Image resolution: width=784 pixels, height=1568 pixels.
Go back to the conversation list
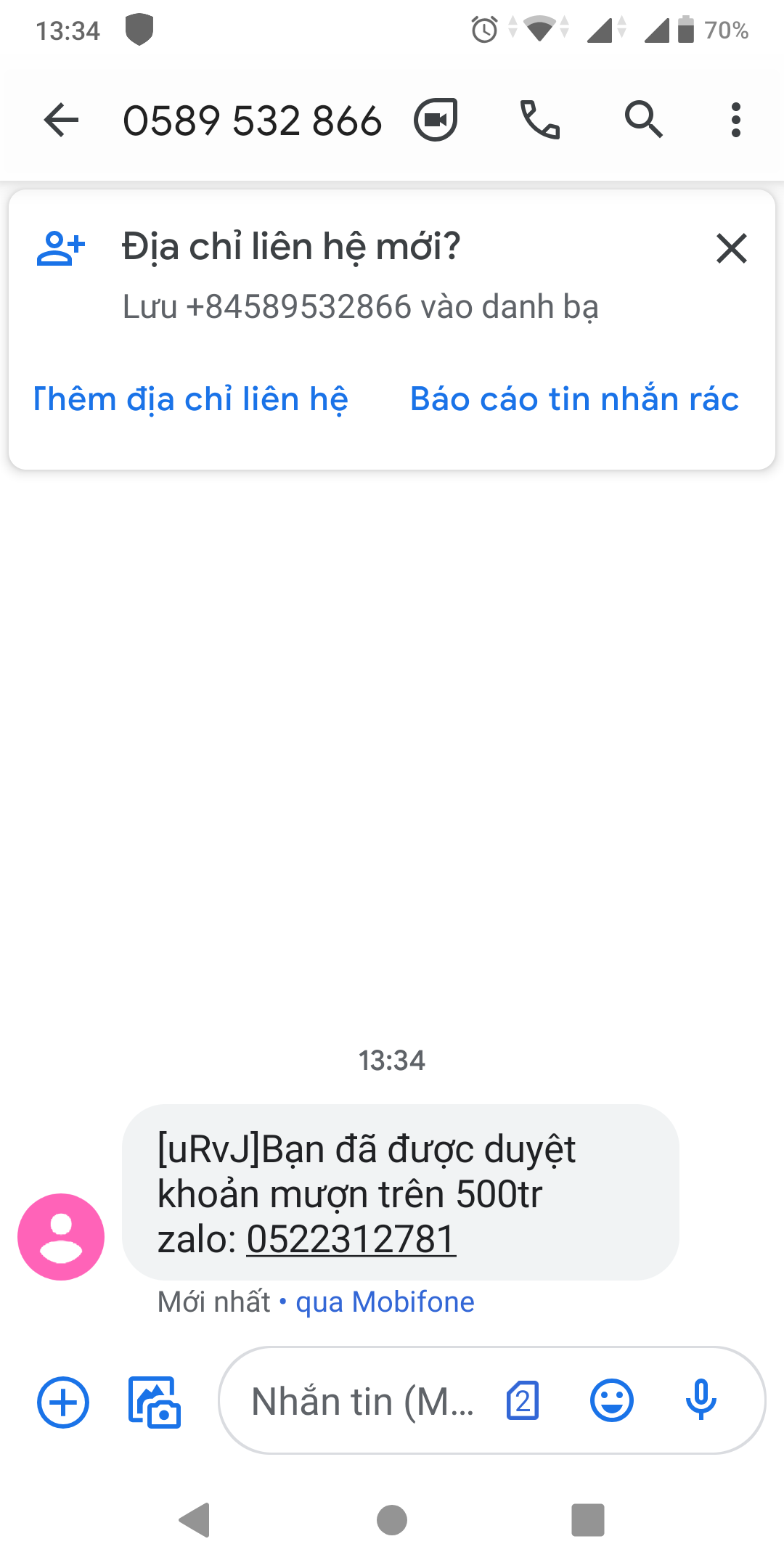pos(61,120)
